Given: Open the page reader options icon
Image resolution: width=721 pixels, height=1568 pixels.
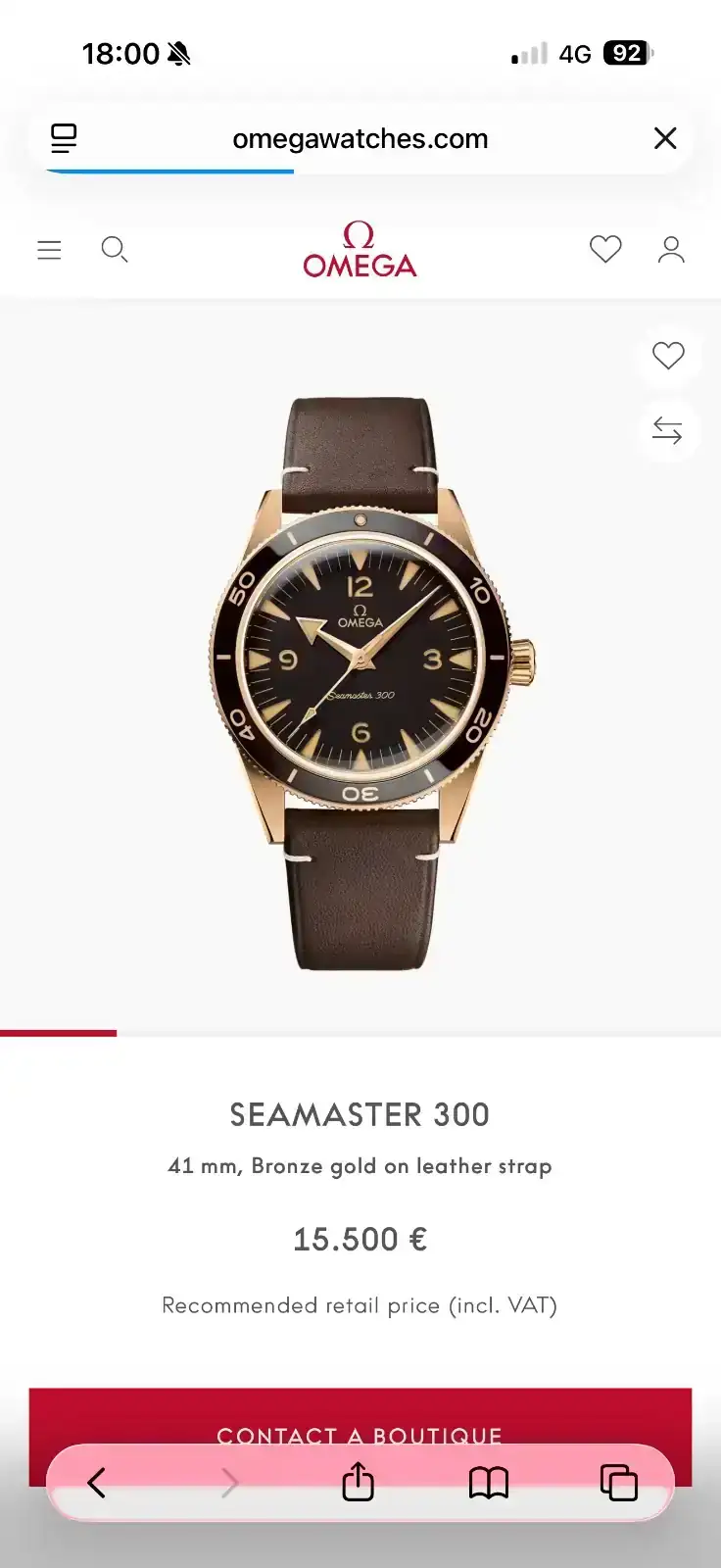Looking at the screenshot, I should [64, 138].
